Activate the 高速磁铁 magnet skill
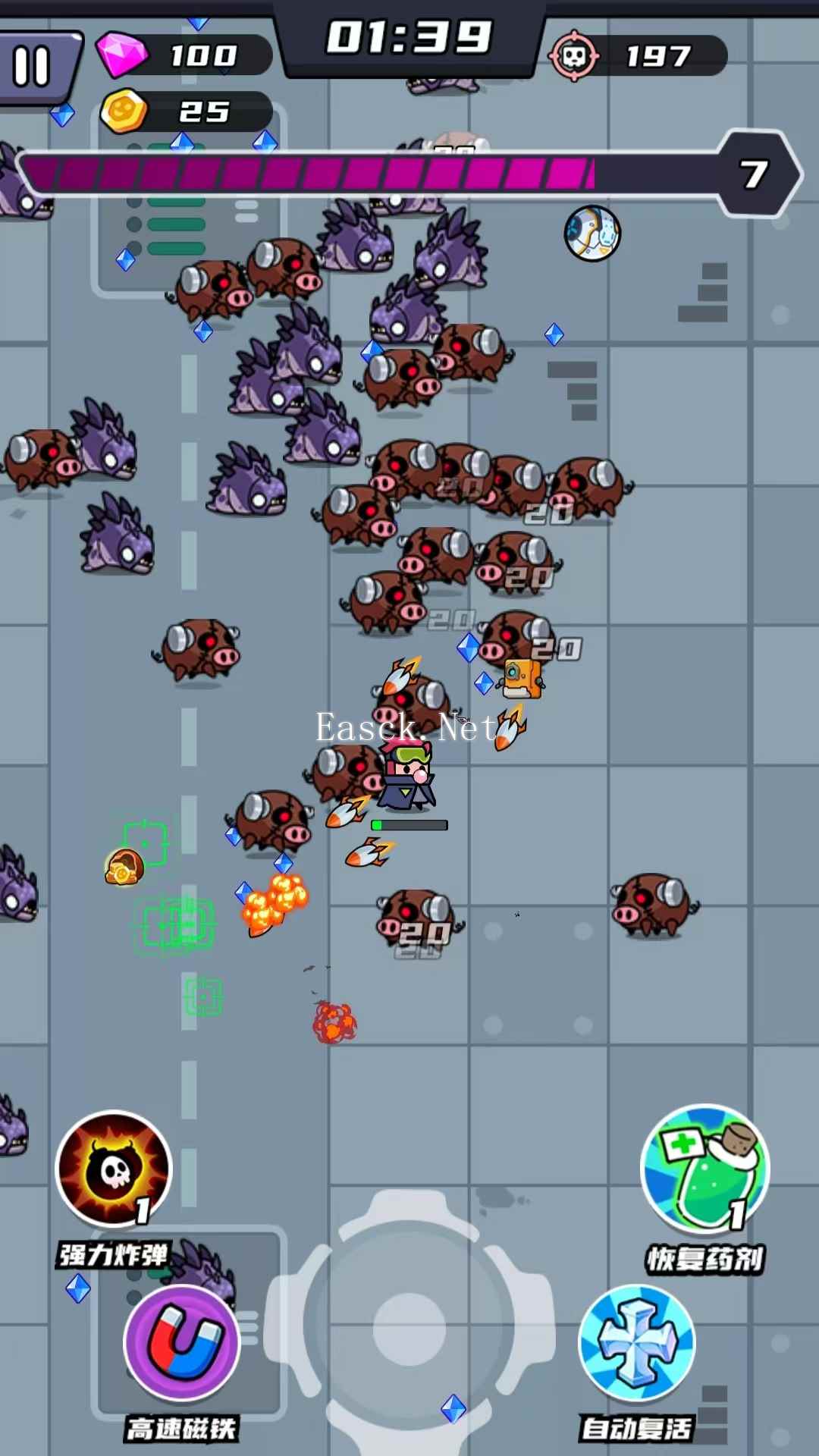 point(182,1344)
